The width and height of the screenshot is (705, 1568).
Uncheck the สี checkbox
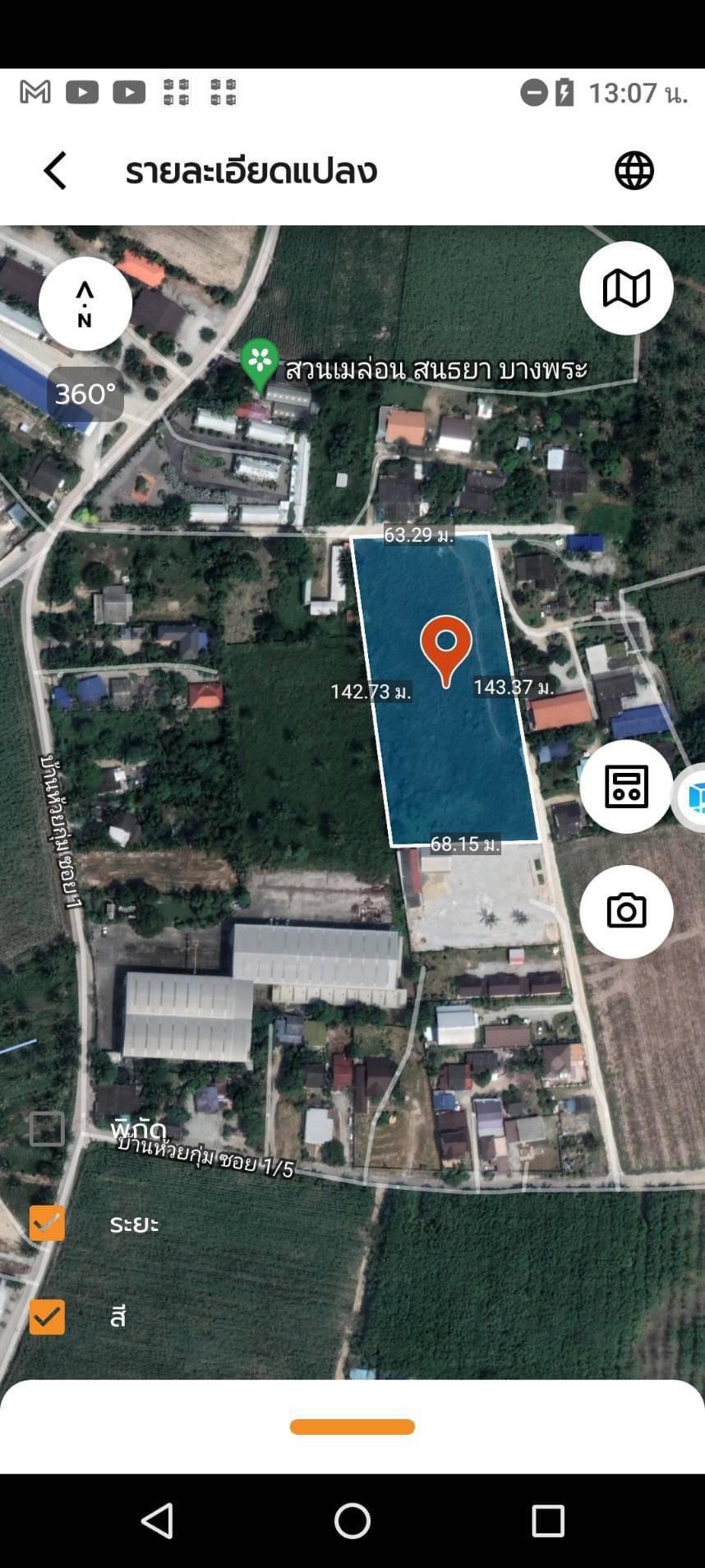tap(47, 1316)
